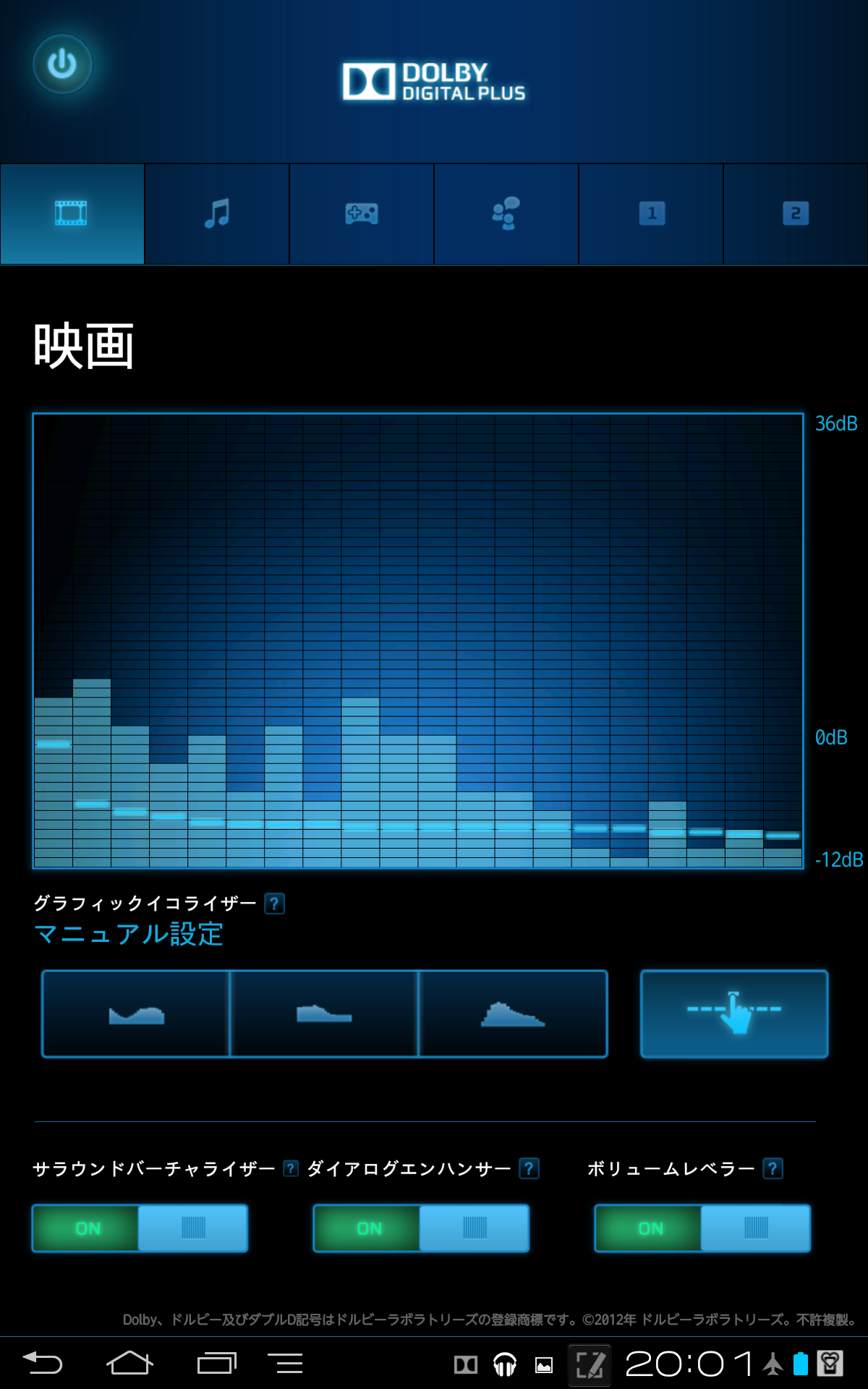Image resolution: width=868 pixels, height=1389 pixels.
Task: Switch to the voice profile tab
Action: [506, 213]
